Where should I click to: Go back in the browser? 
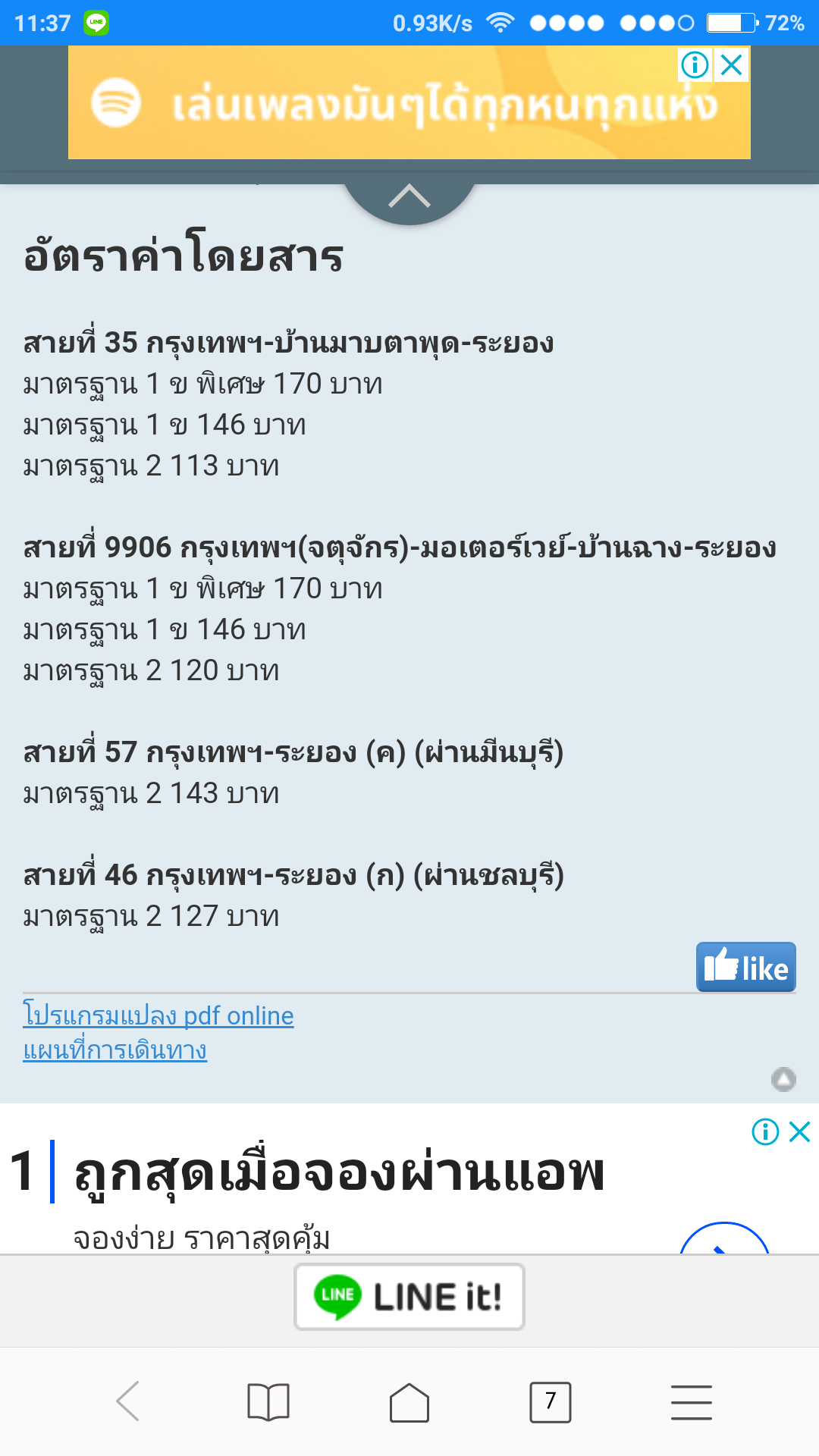(127, 1401)
